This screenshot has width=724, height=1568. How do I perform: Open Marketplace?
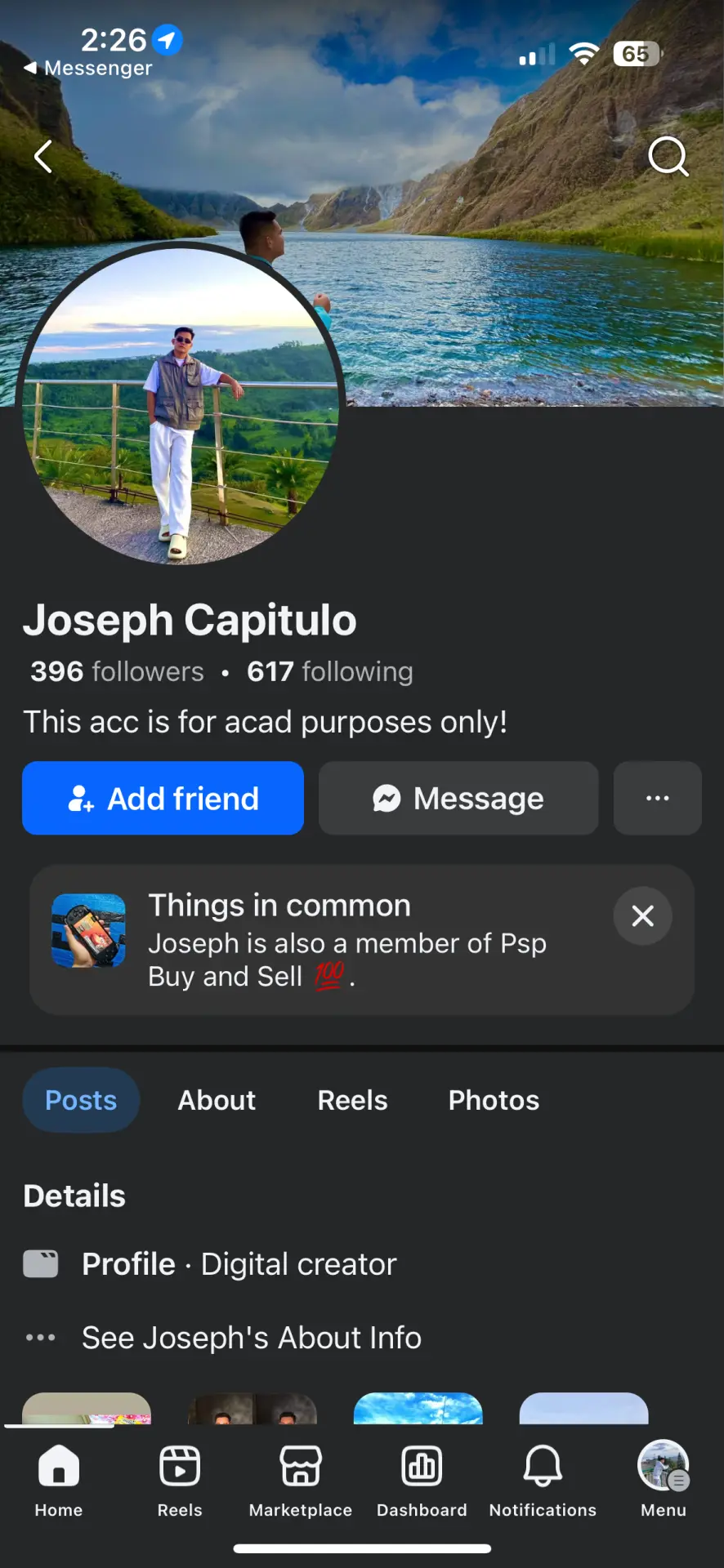tap(301, 1481)
